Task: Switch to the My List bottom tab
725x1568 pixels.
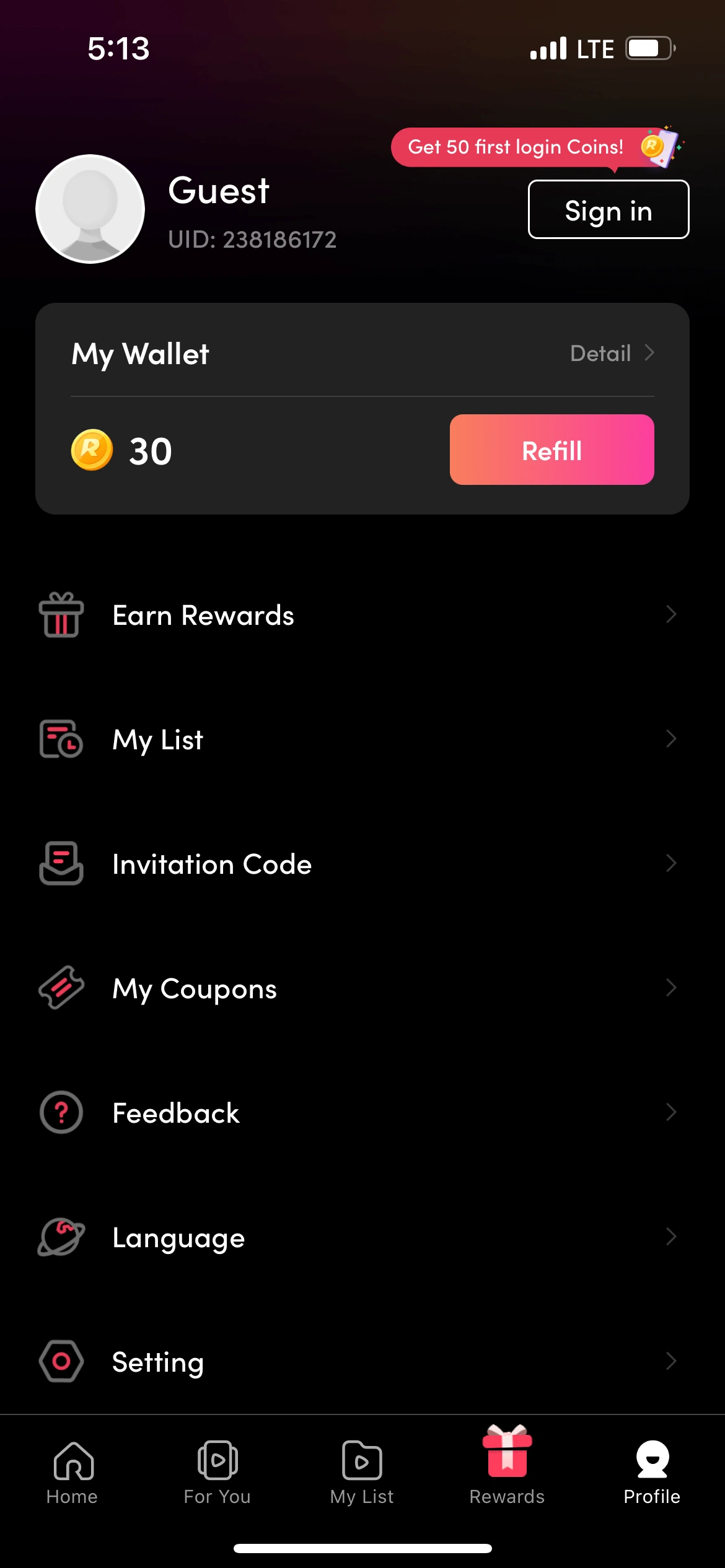Action: pos(362,1474)
